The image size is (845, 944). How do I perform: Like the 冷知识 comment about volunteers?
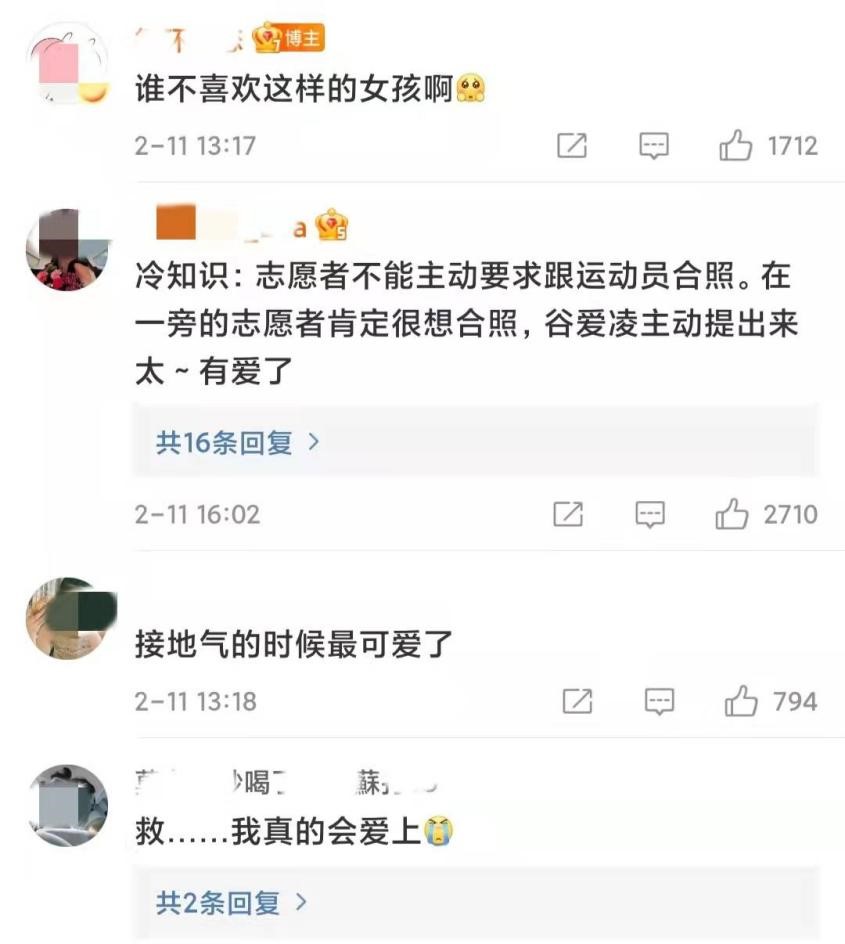point(733,515)
